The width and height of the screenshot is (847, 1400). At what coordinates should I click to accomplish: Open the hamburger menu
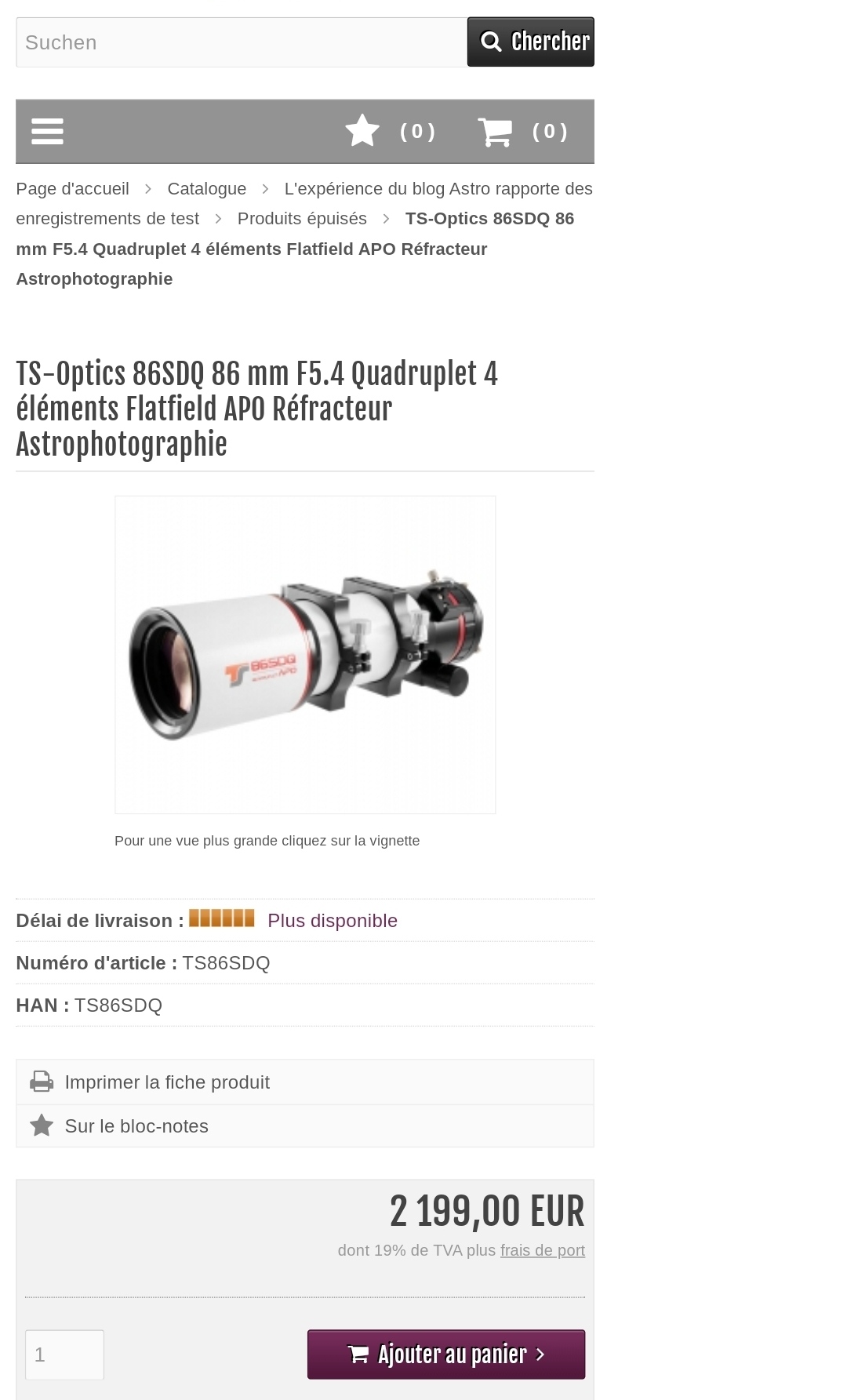[x=47, y=131]
